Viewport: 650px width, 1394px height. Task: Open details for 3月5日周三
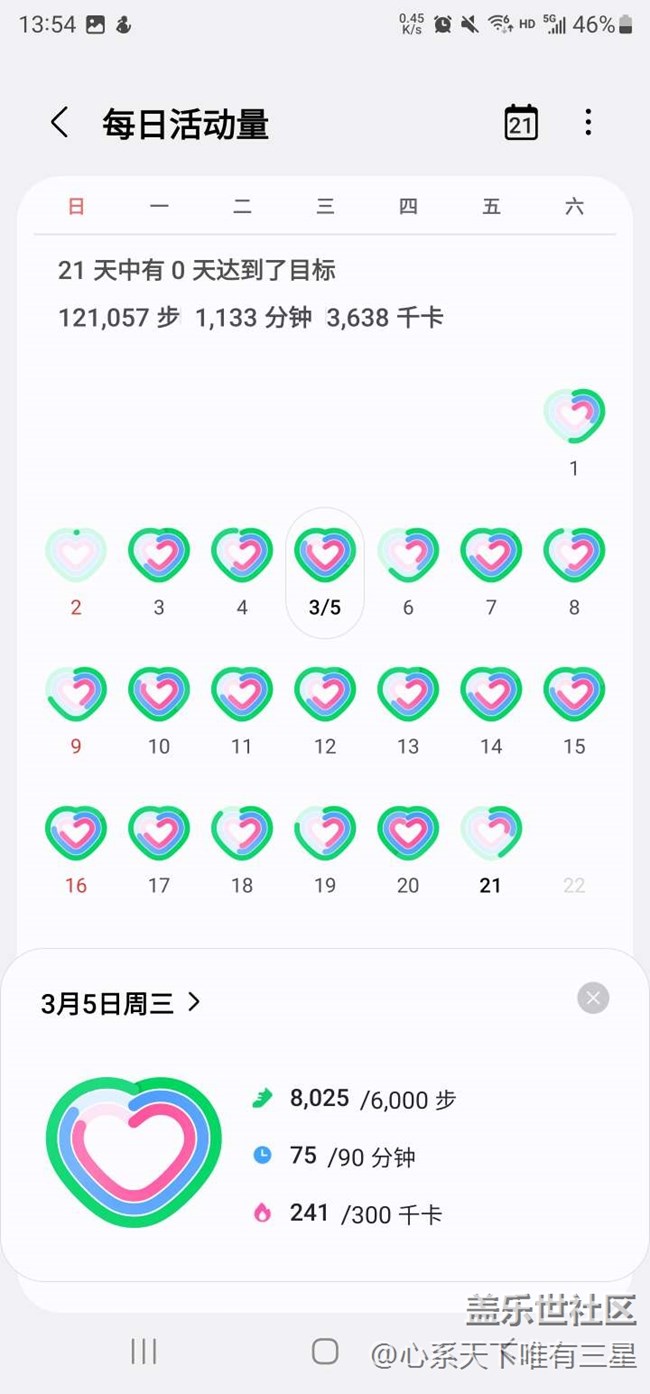pos(121,1003)
